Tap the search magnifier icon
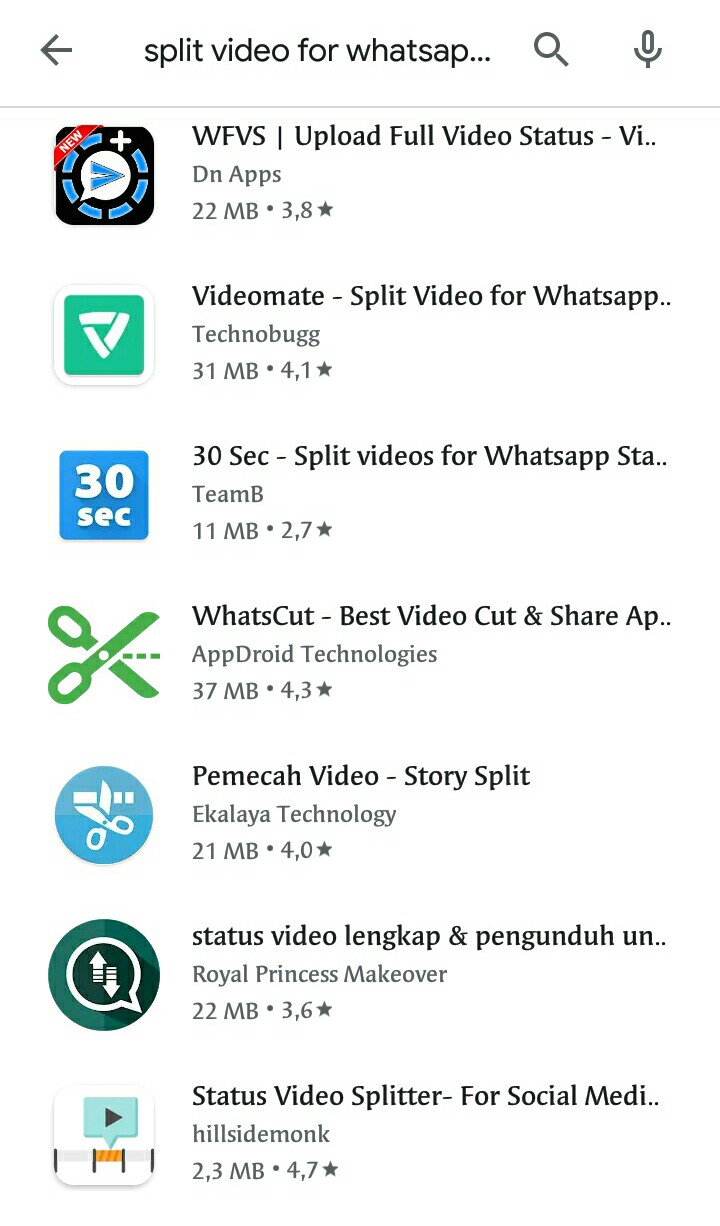720x1226 pixels. pyautogui.click(x=551, y=49)
